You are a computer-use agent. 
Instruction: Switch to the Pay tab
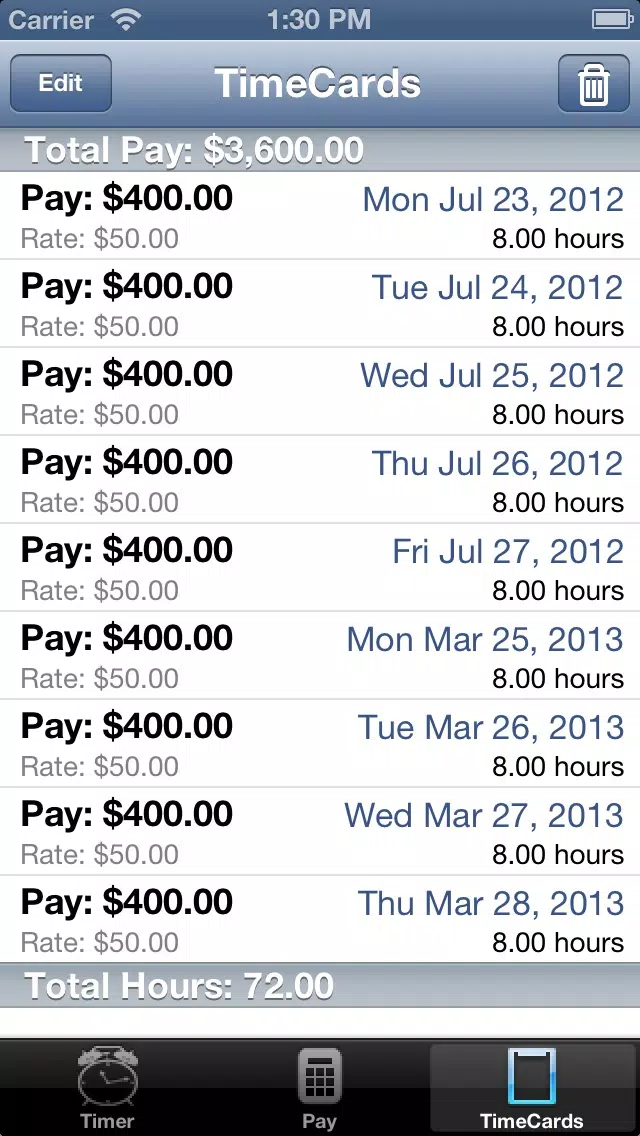(x=319, y=1087)
